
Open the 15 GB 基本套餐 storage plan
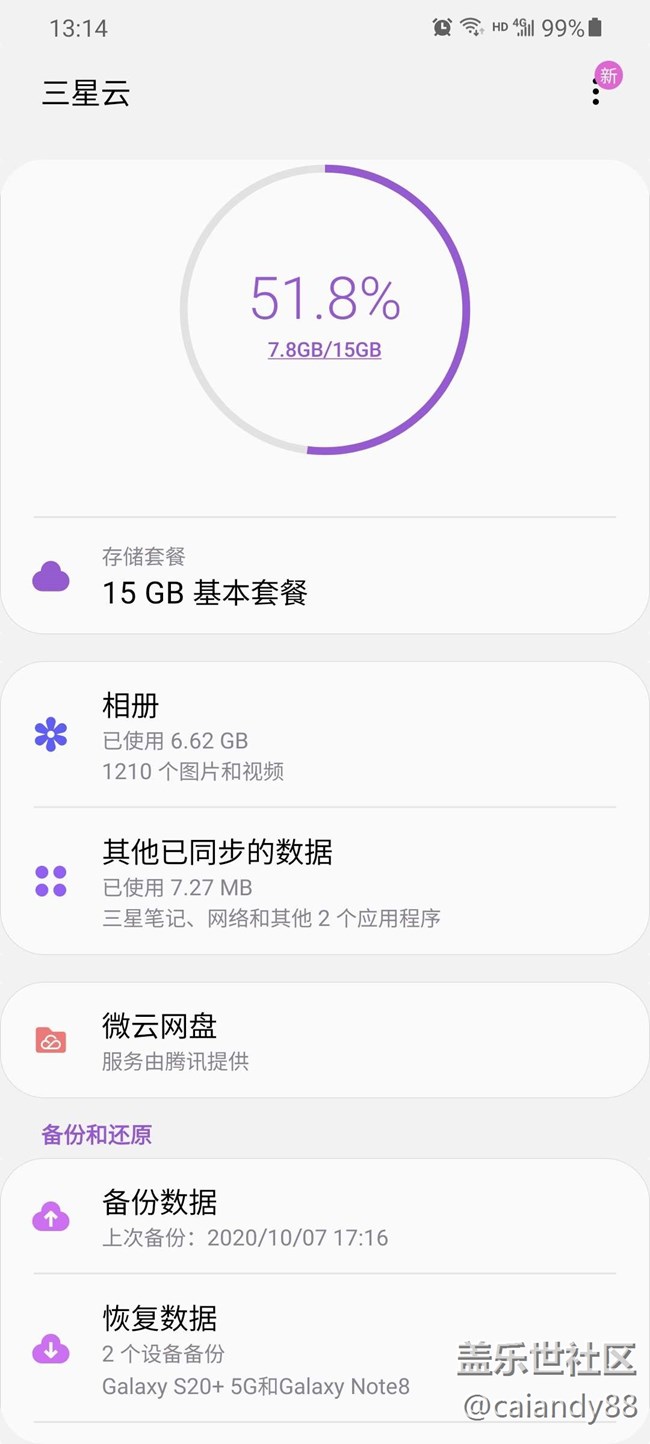coord(324,577)
